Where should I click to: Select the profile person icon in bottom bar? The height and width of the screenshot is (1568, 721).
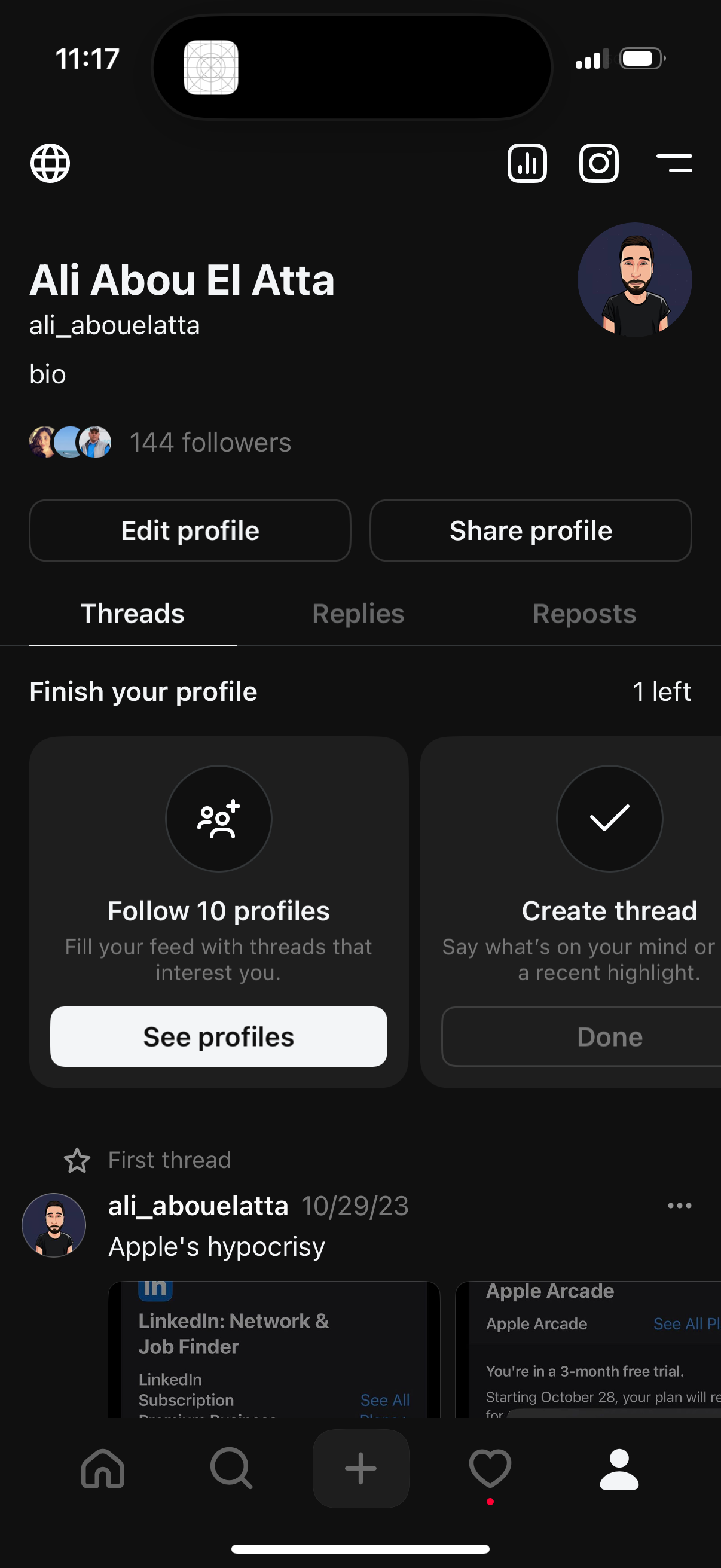click(618, 1469)
